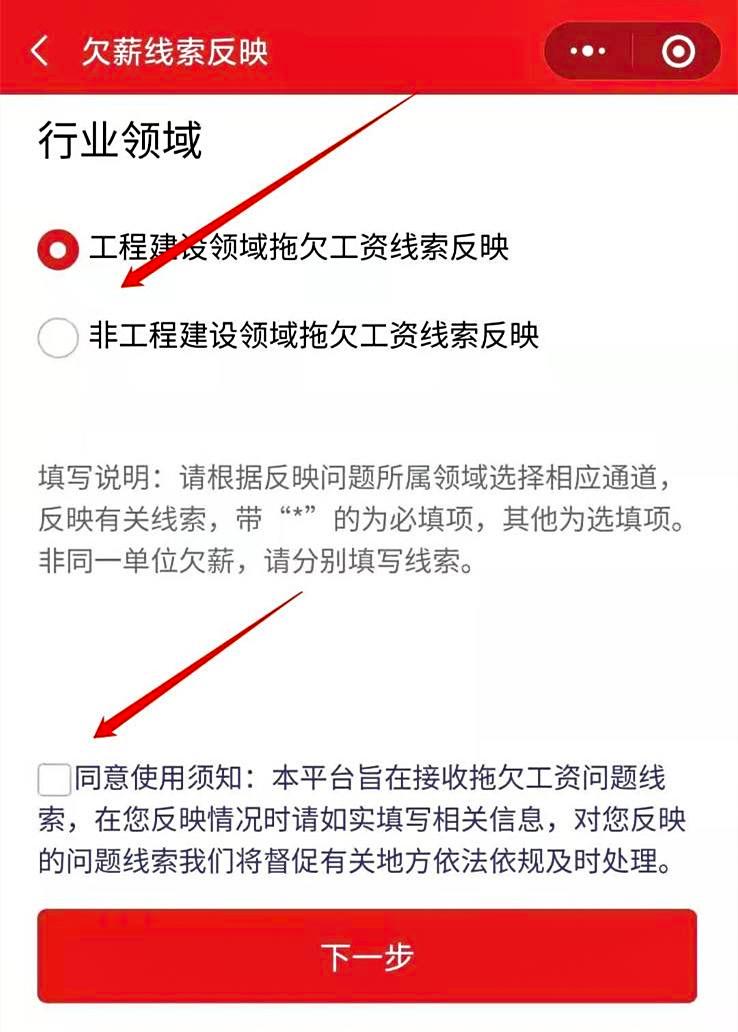Select 非工程建设领域拖欠工资线索反映 option
The image size is (738, 1032).
(57, 336)
